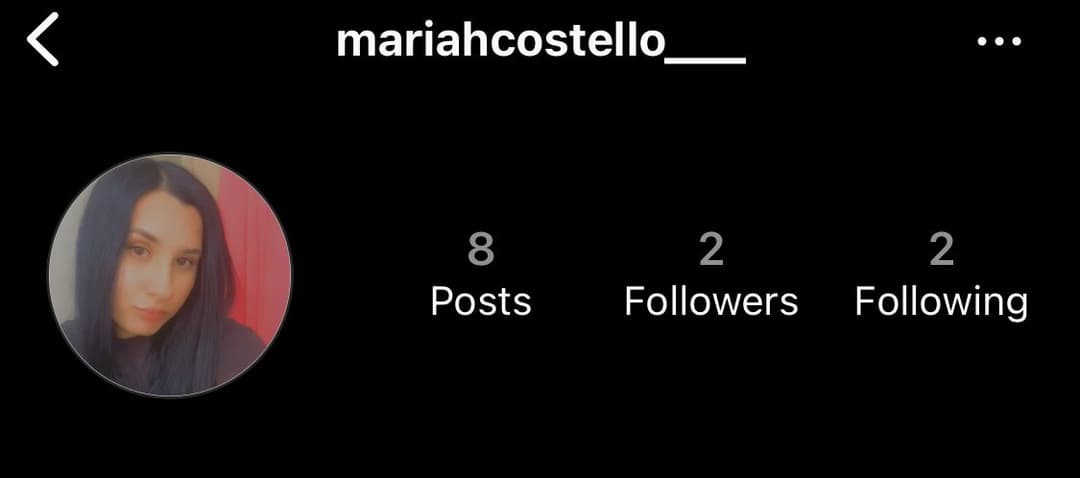Open the 2 Followers list
1080x478 pixels.
point(711,275)
